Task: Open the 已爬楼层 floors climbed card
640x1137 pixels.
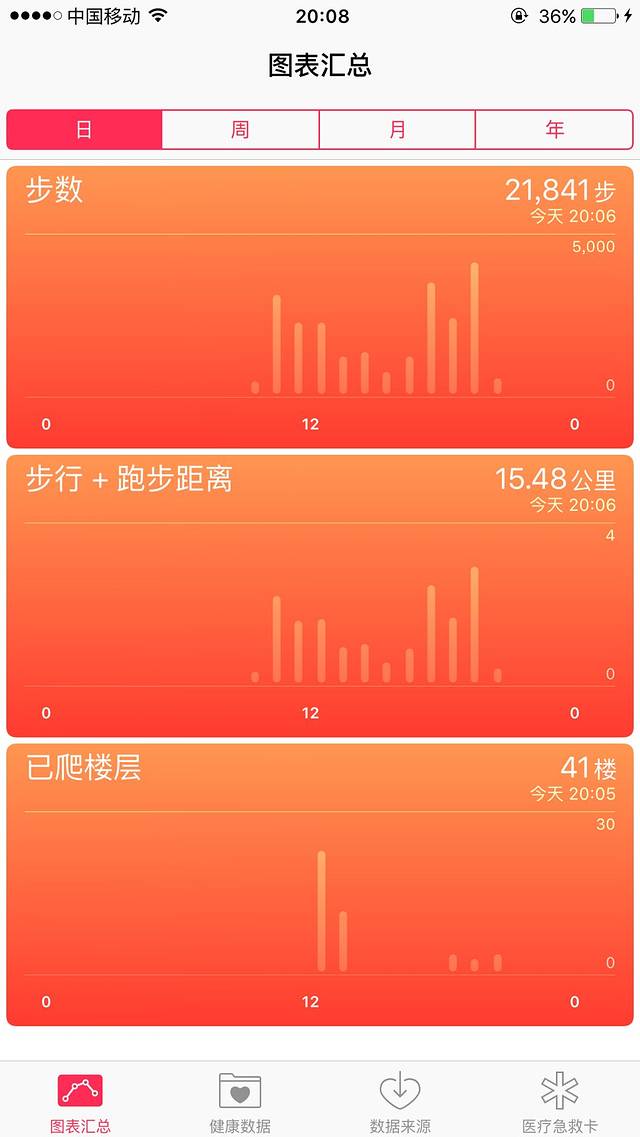Action: 320,885
